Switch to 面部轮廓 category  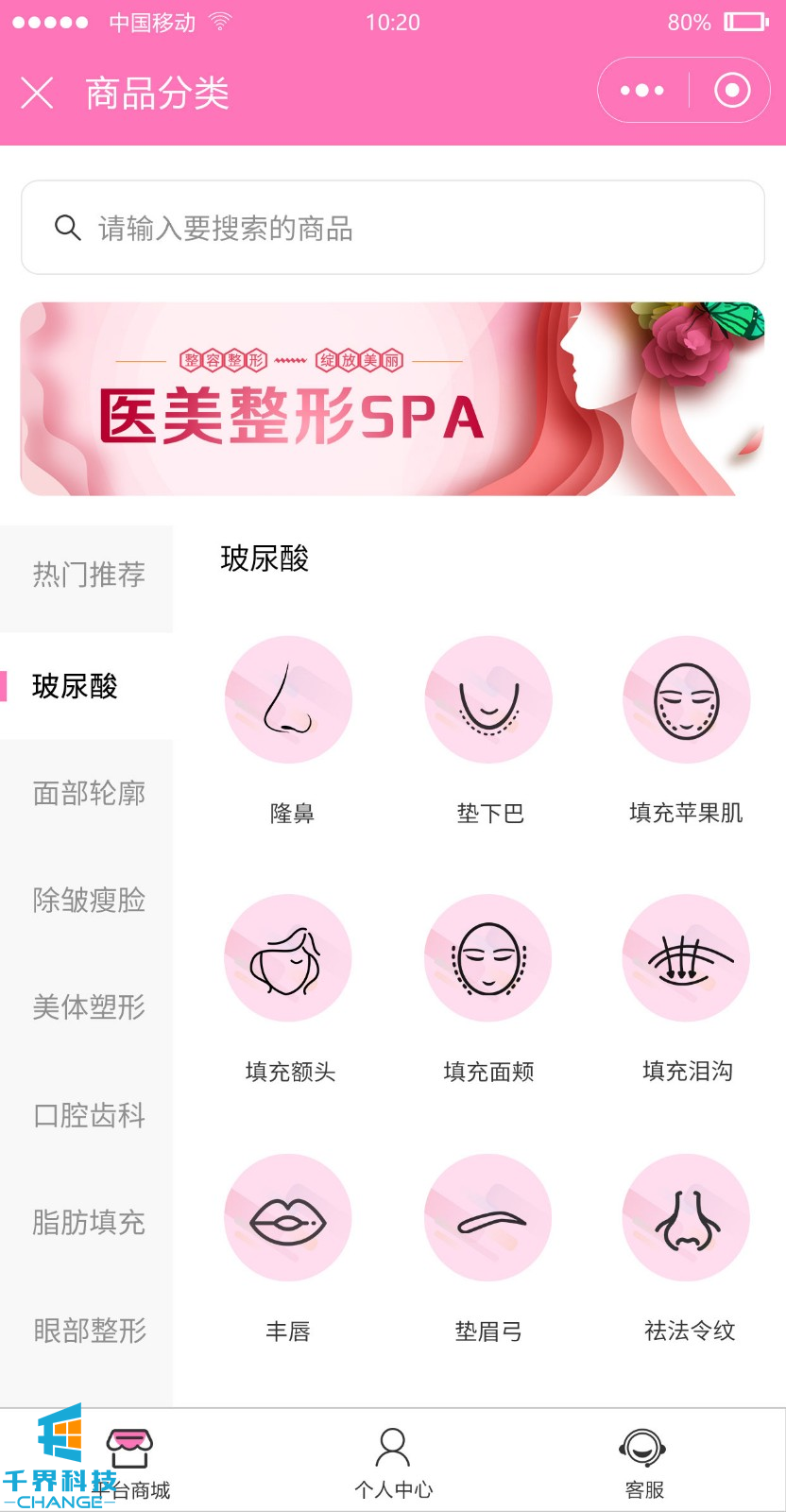(88, 794)
